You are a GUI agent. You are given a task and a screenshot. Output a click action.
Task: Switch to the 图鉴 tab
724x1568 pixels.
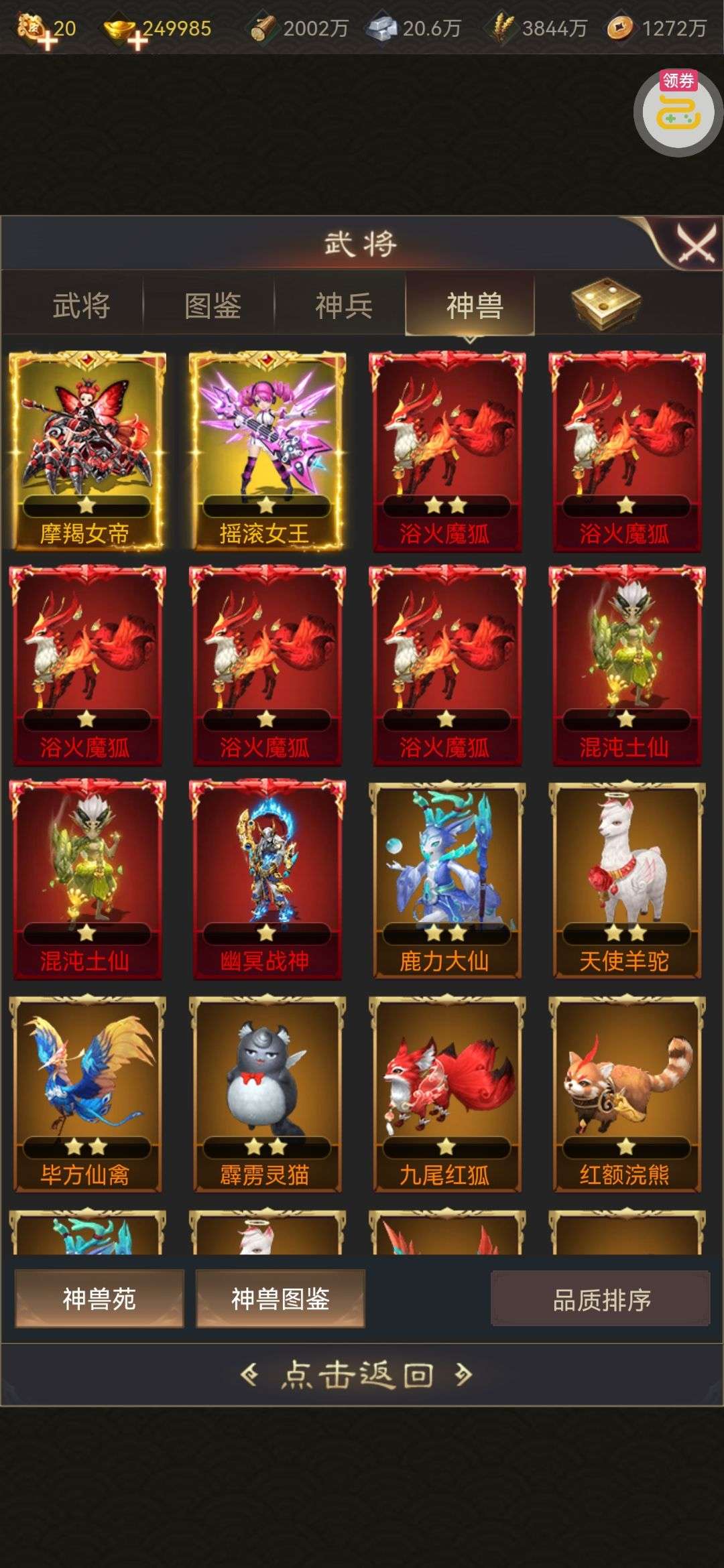213,306
